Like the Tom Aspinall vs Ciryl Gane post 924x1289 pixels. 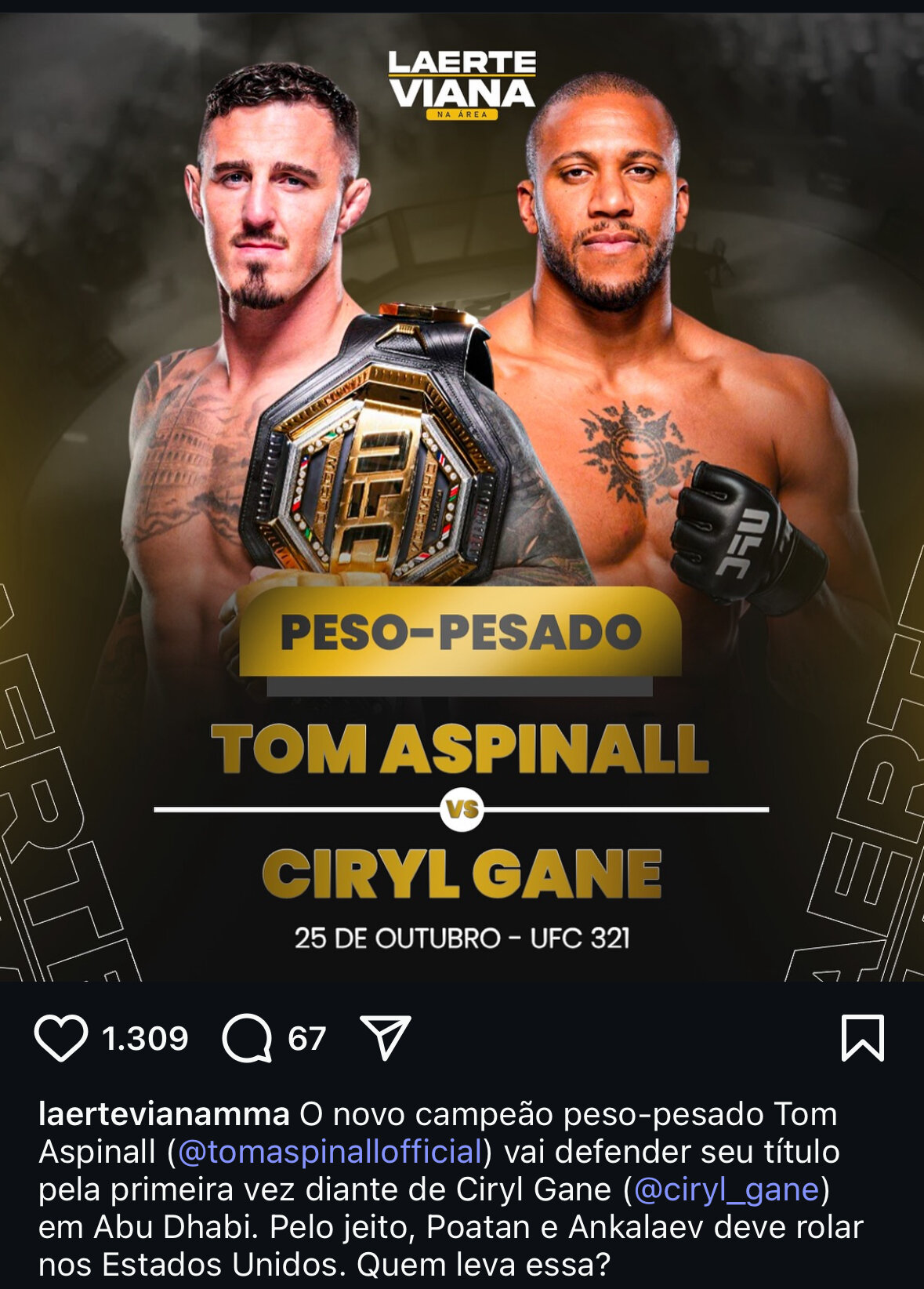pos(61,1038)
